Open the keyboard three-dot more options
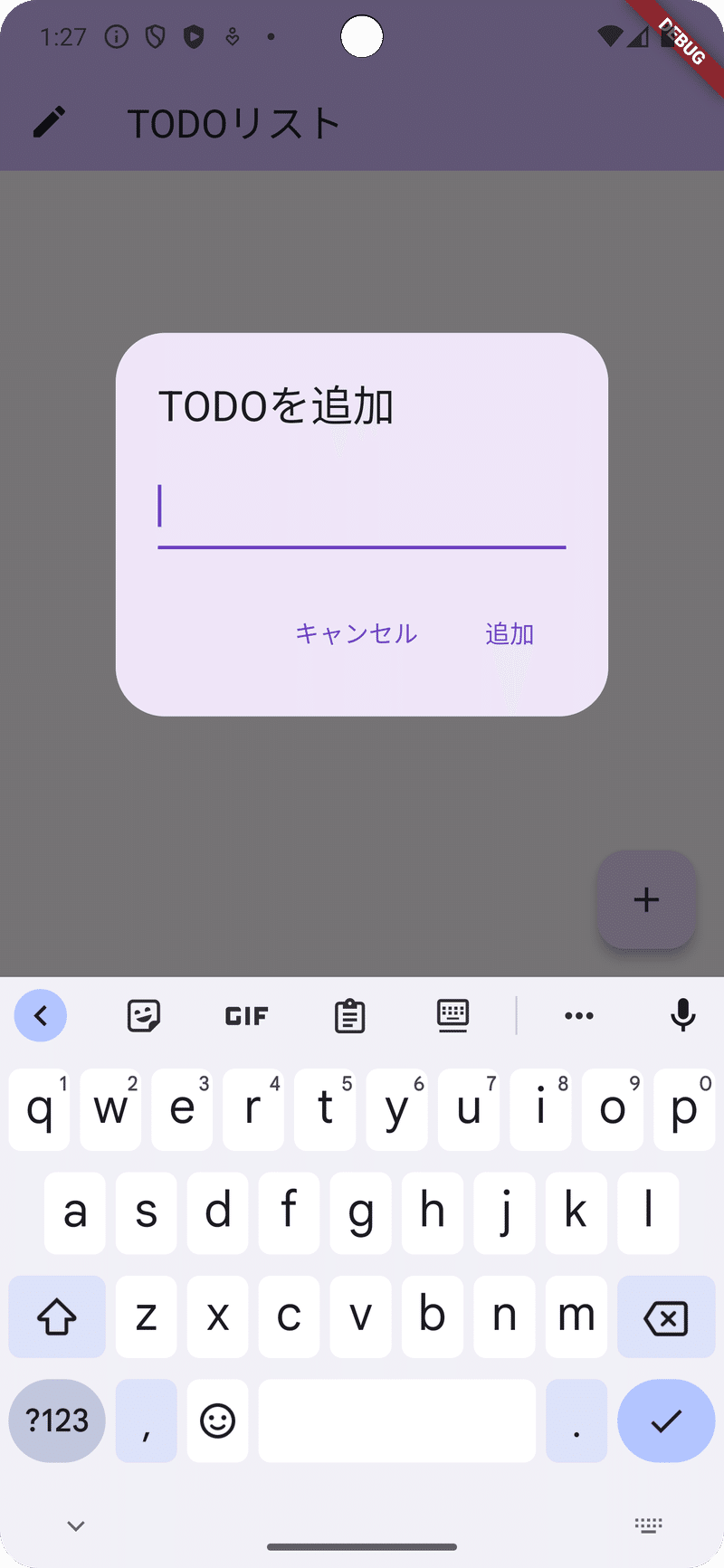Image resolution: width=724 pixels, height=1568 pixels. [x=579, y=1016]
